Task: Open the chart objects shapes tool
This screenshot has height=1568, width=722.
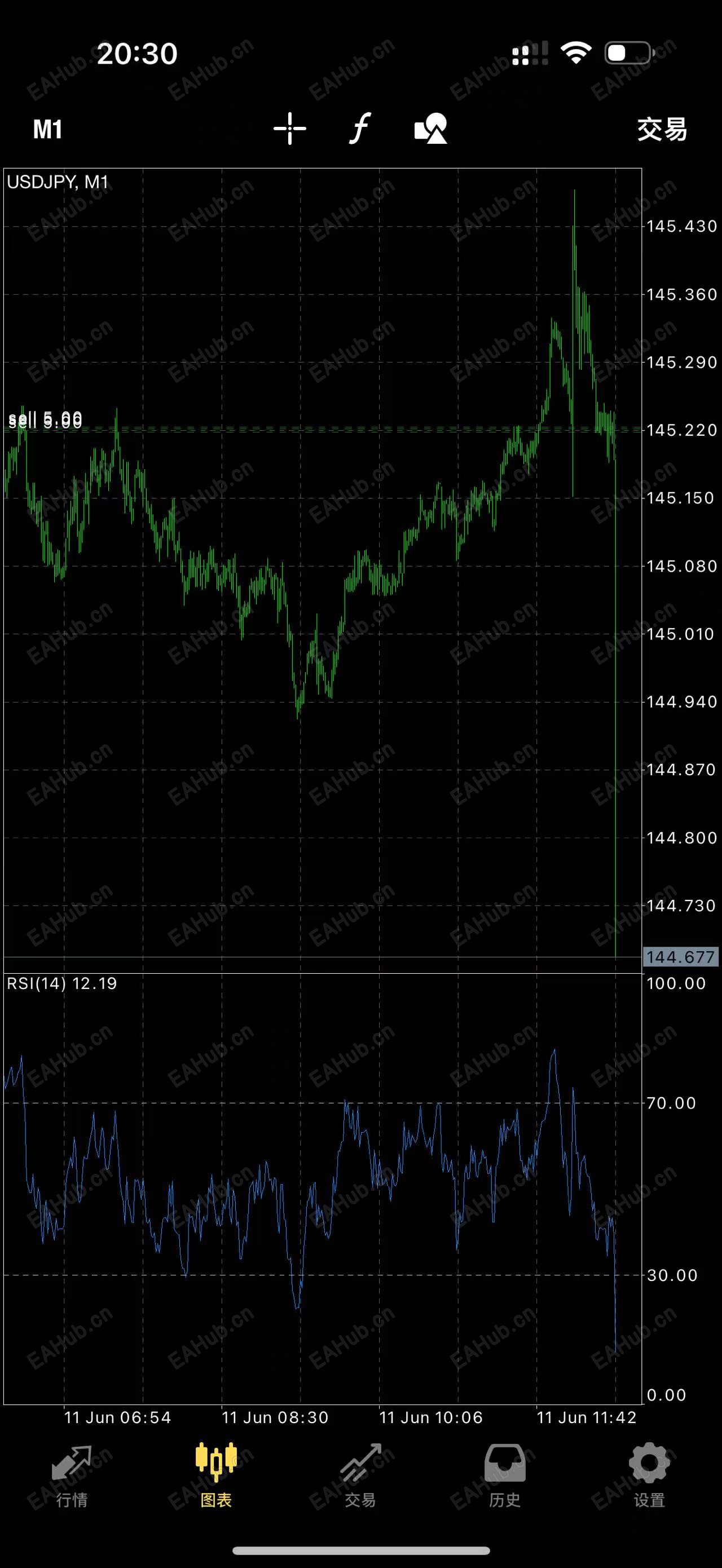Action: tap(431, 129)
